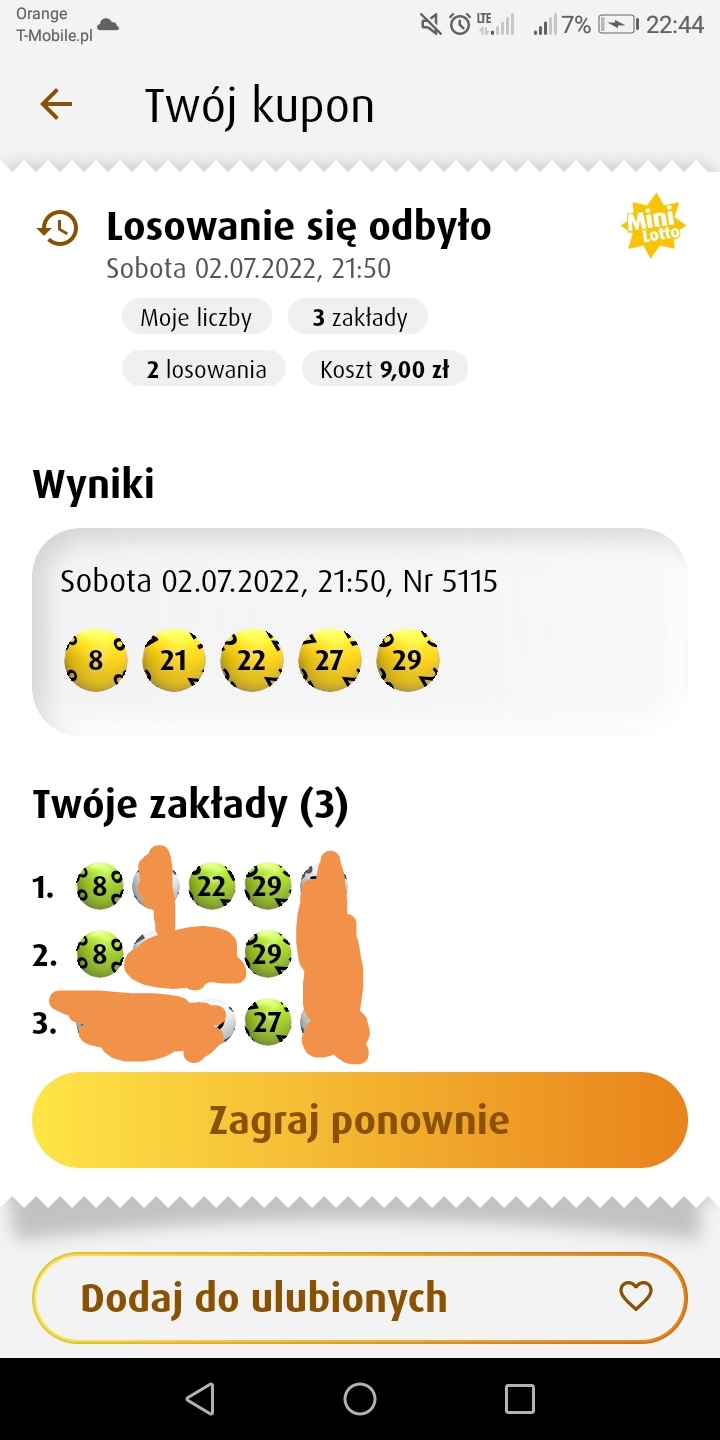Go back from Twój kupon
The image size is (720, 1440).
click(56, 104)
